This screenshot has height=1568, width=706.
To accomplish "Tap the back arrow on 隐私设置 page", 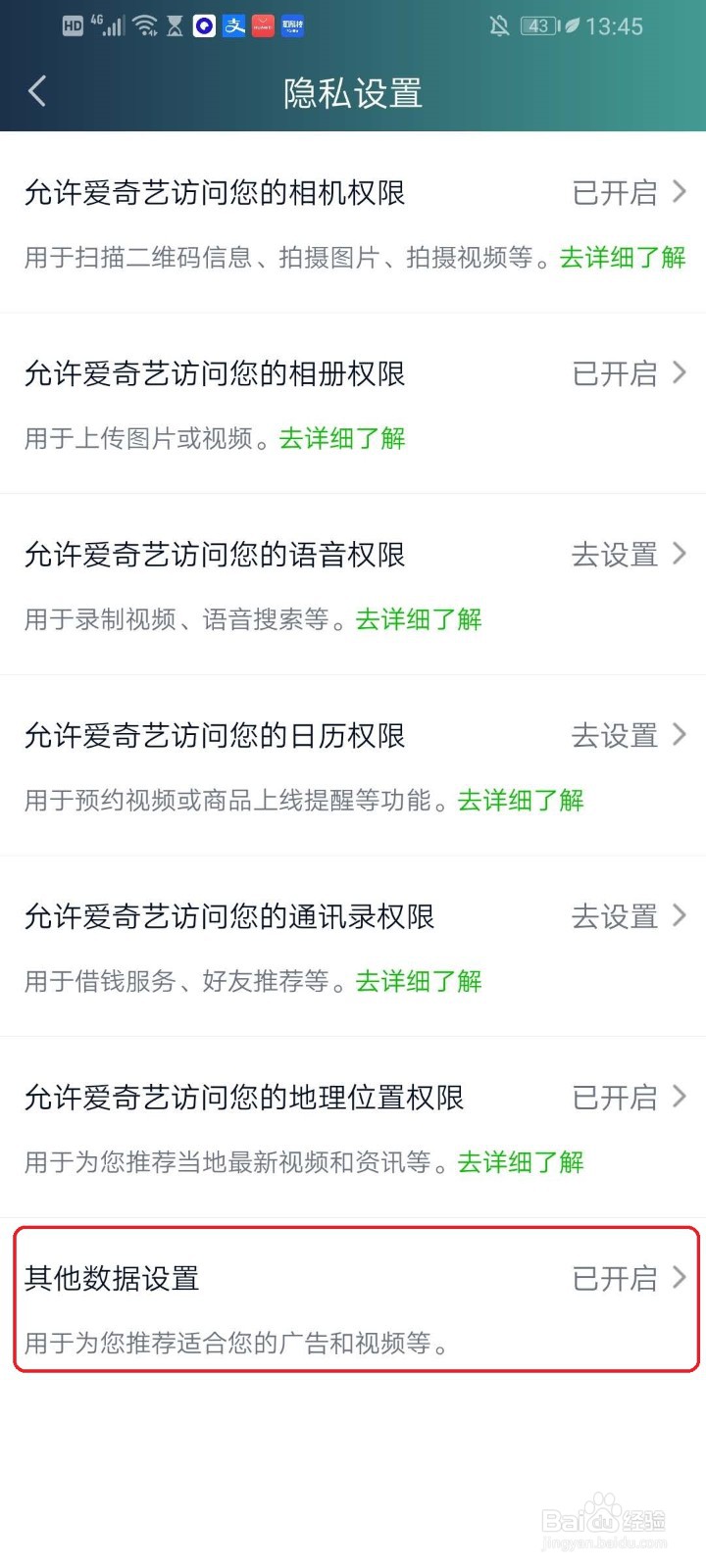I will click(x=36, y=90).
